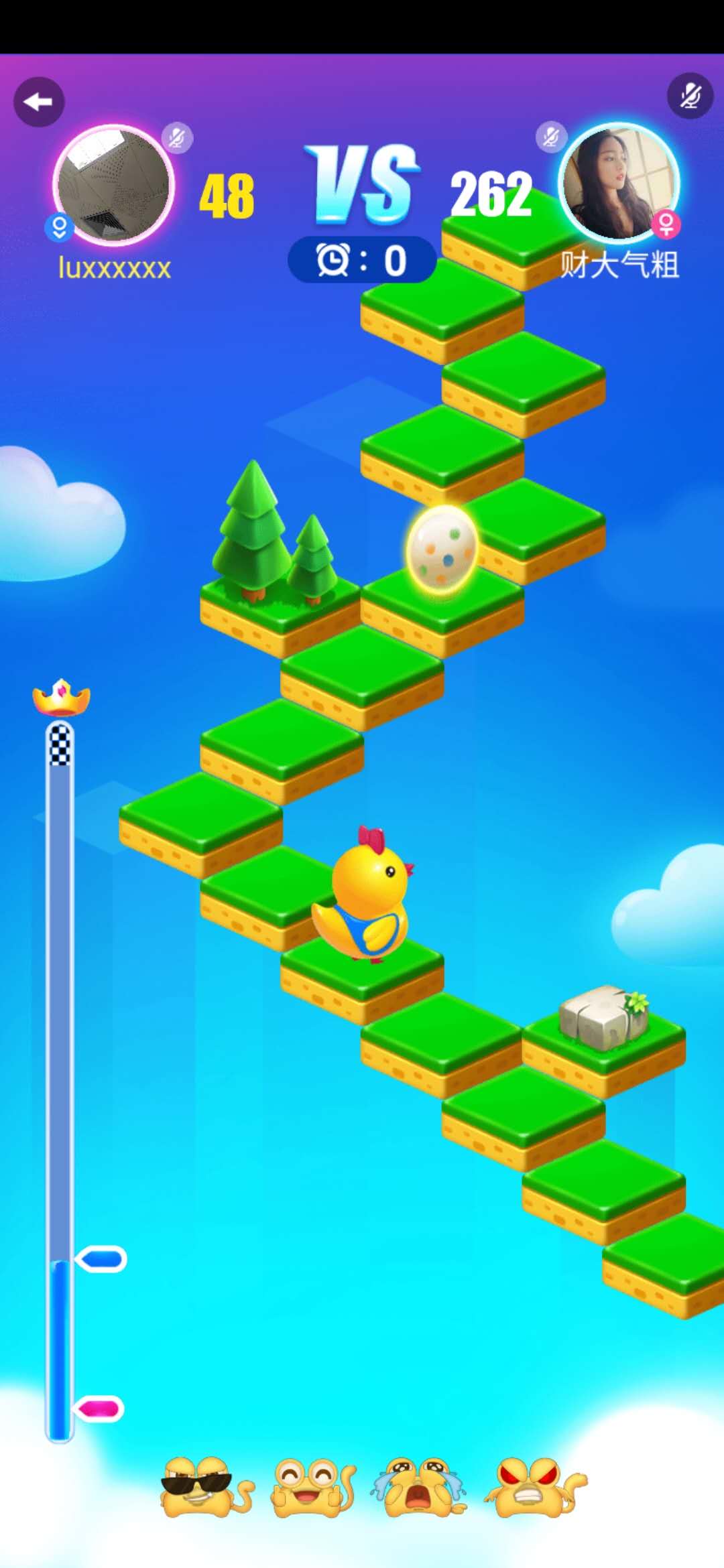Image resolution: width=724 pixels, height=1568 pixels.
Task: Go back using the arrow button
Action: (39, 102)
